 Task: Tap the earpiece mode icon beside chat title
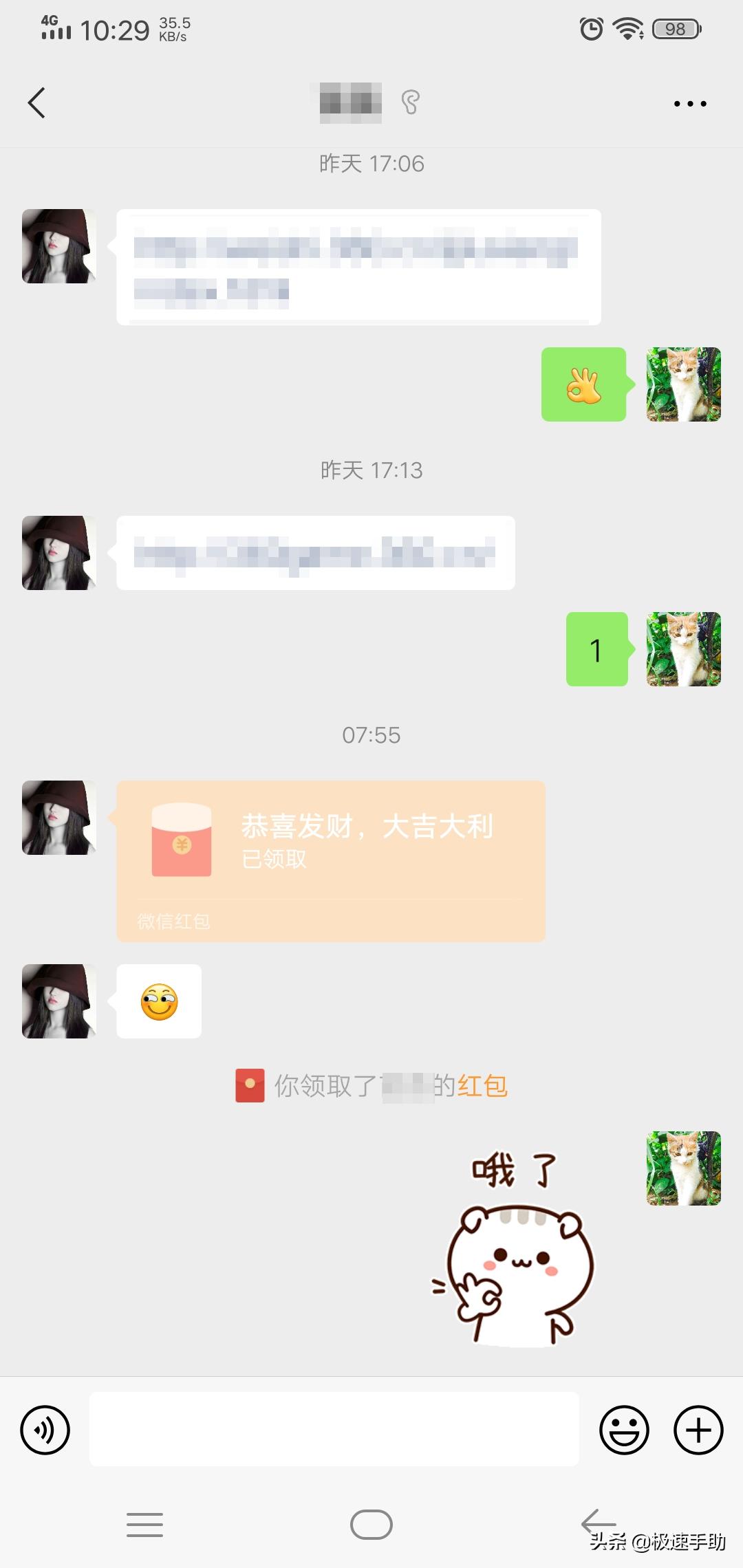411,102
